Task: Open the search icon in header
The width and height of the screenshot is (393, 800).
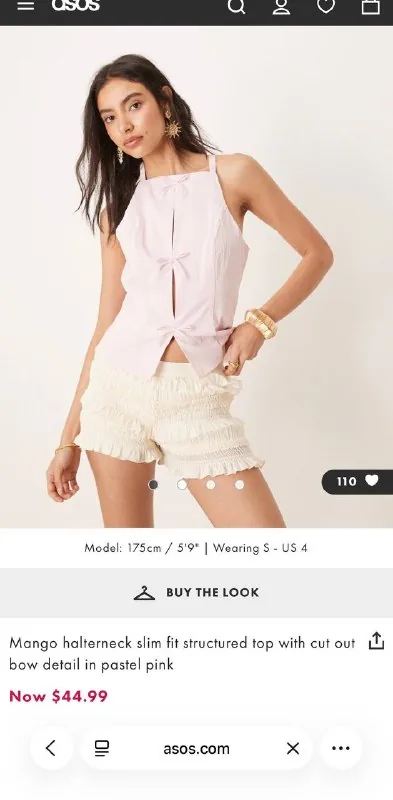Action: pyautogui.click(x=236, y=6)
